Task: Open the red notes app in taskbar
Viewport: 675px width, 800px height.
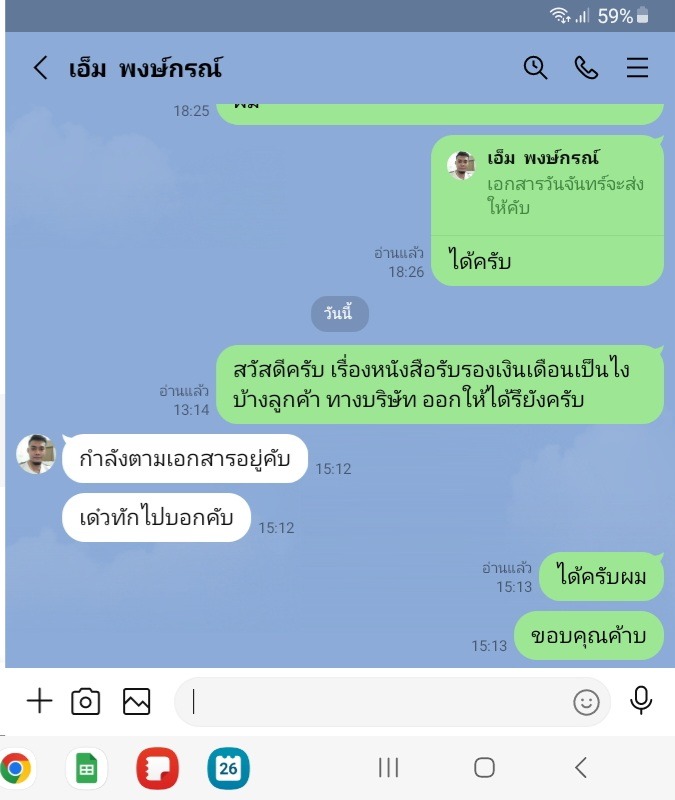Action: 157,768
